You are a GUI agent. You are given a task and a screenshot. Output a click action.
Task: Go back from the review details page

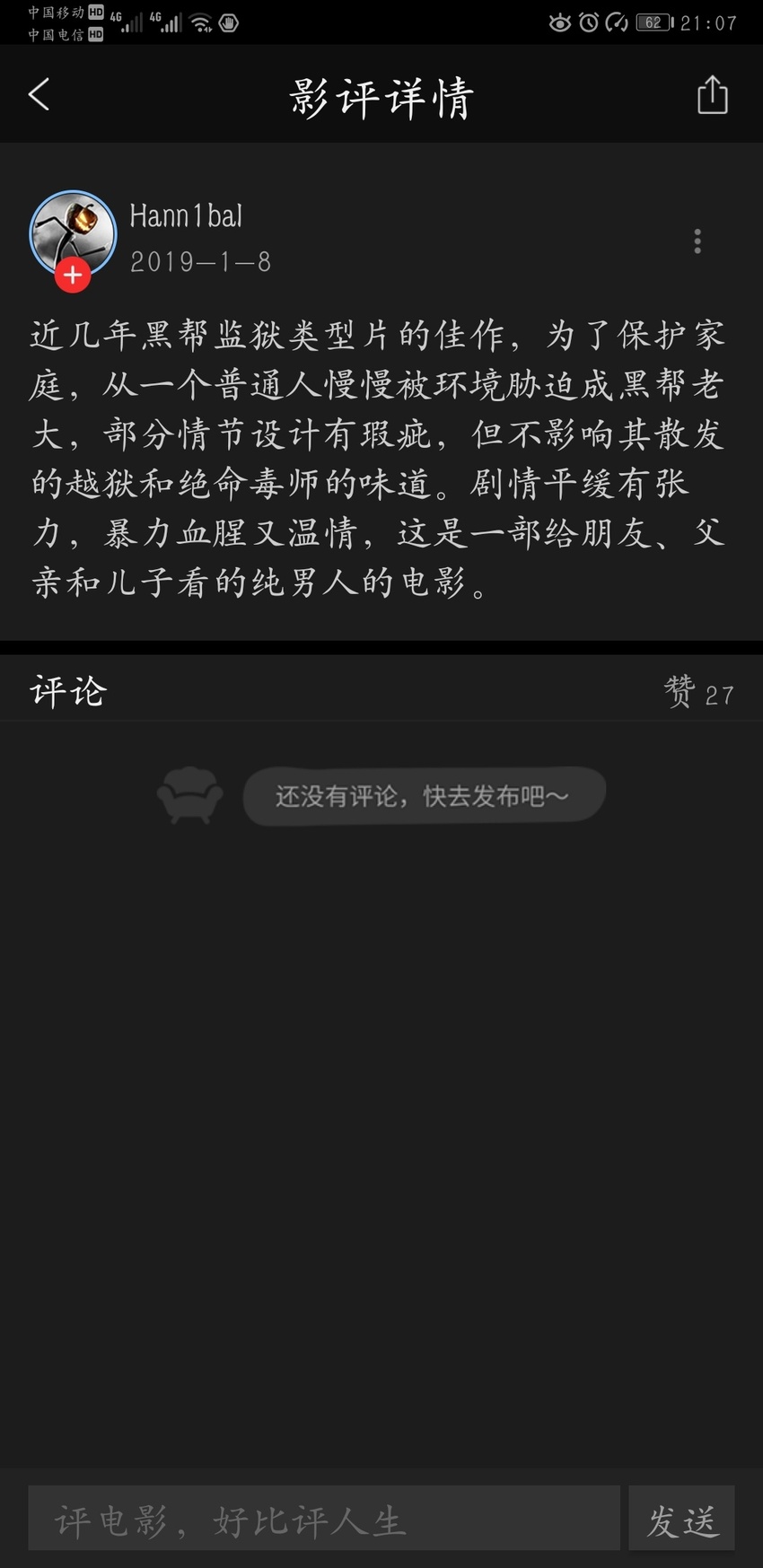pos(39,94)
